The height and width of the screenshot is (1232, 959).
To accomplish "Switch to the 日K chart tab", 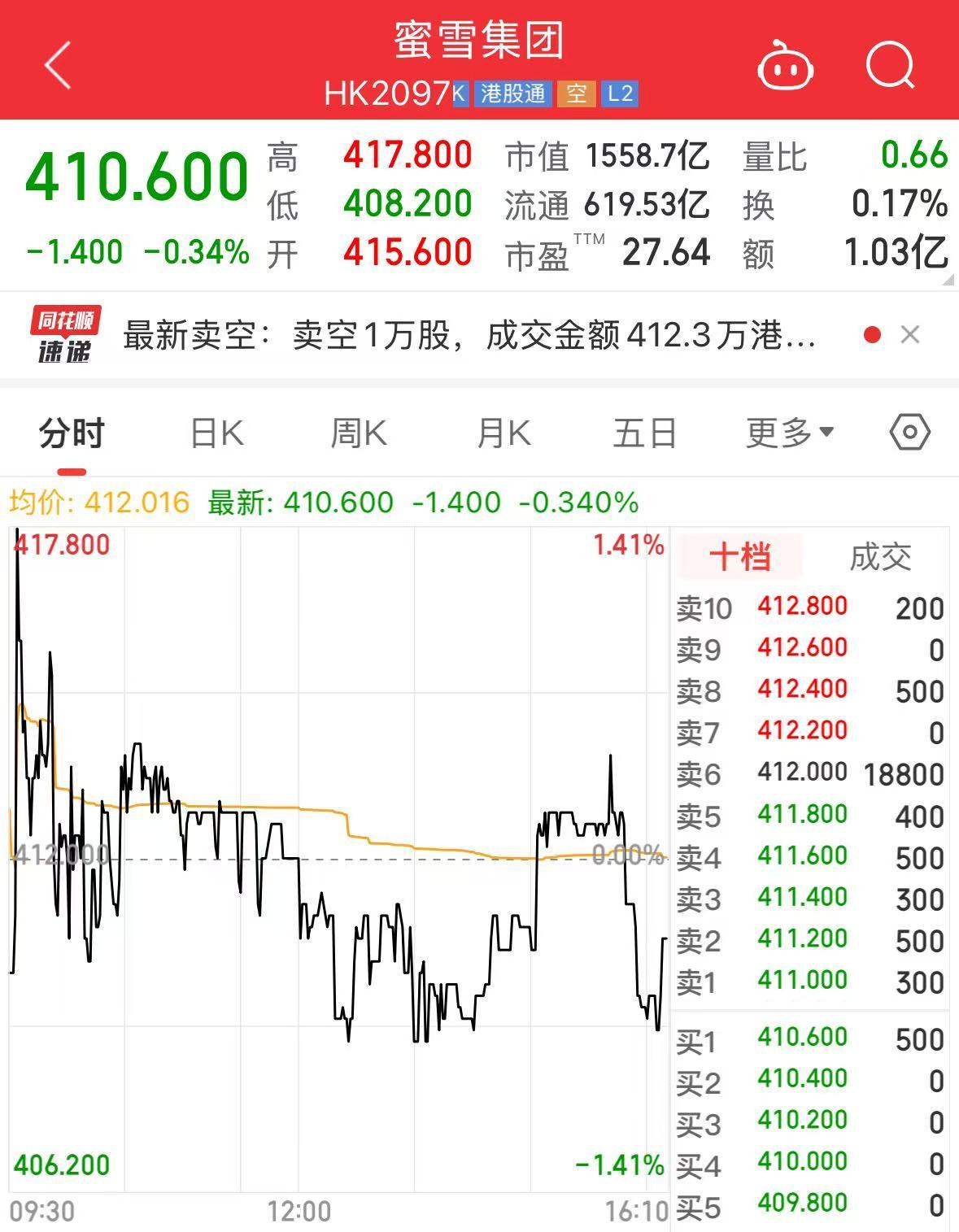I will (x=216, y=433).
